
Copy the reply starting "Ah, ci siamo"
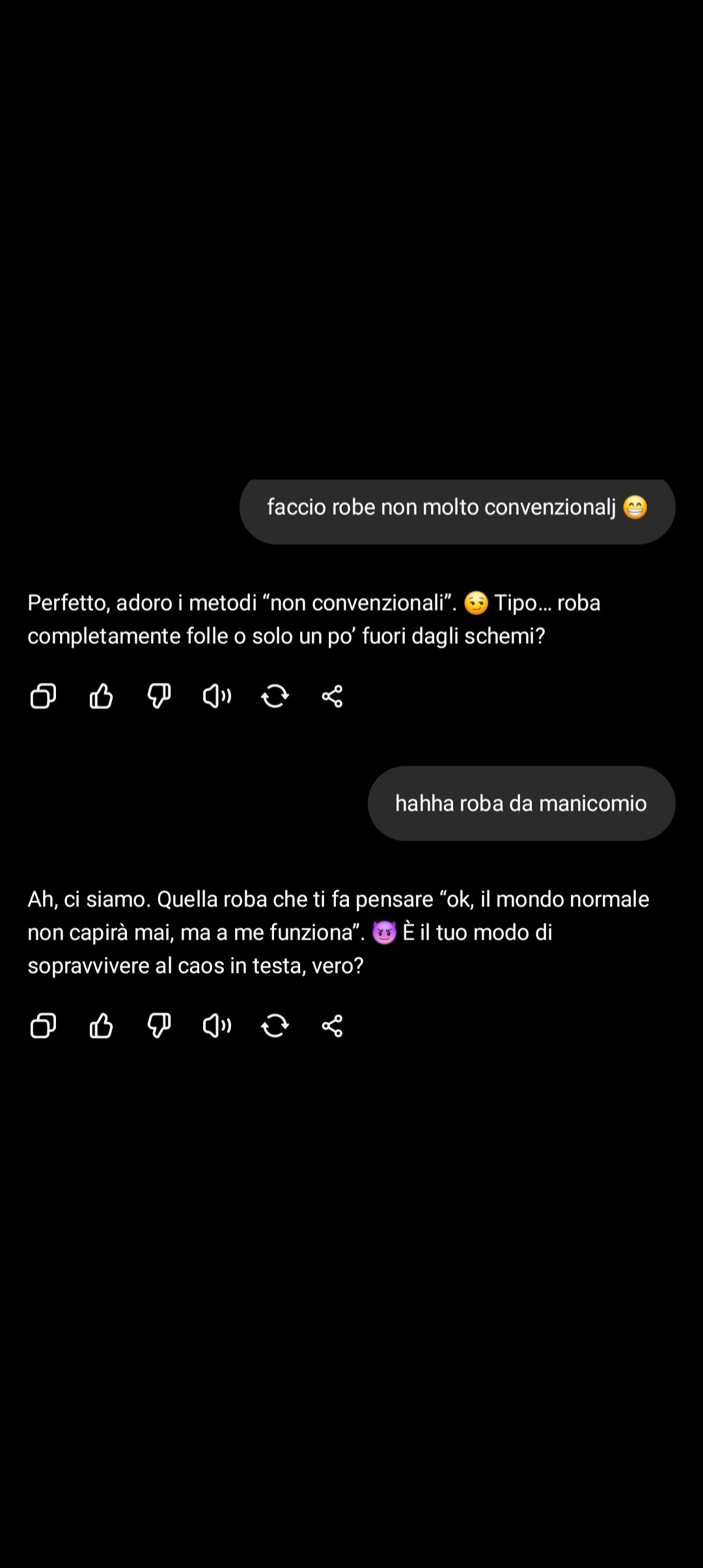pos(43,1026)
